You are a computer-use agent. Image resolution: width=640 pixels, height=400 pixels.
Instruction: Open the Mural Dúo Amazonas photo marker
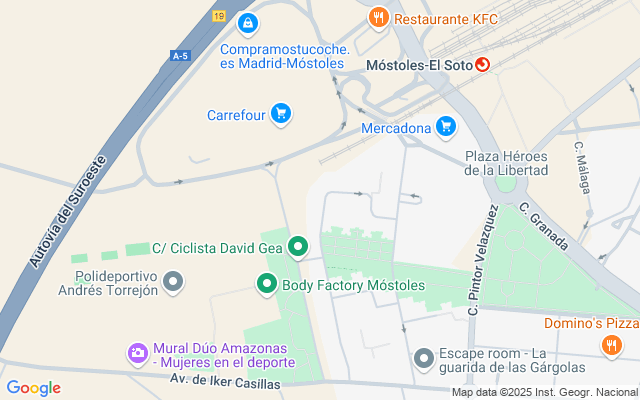pos(137,353)
